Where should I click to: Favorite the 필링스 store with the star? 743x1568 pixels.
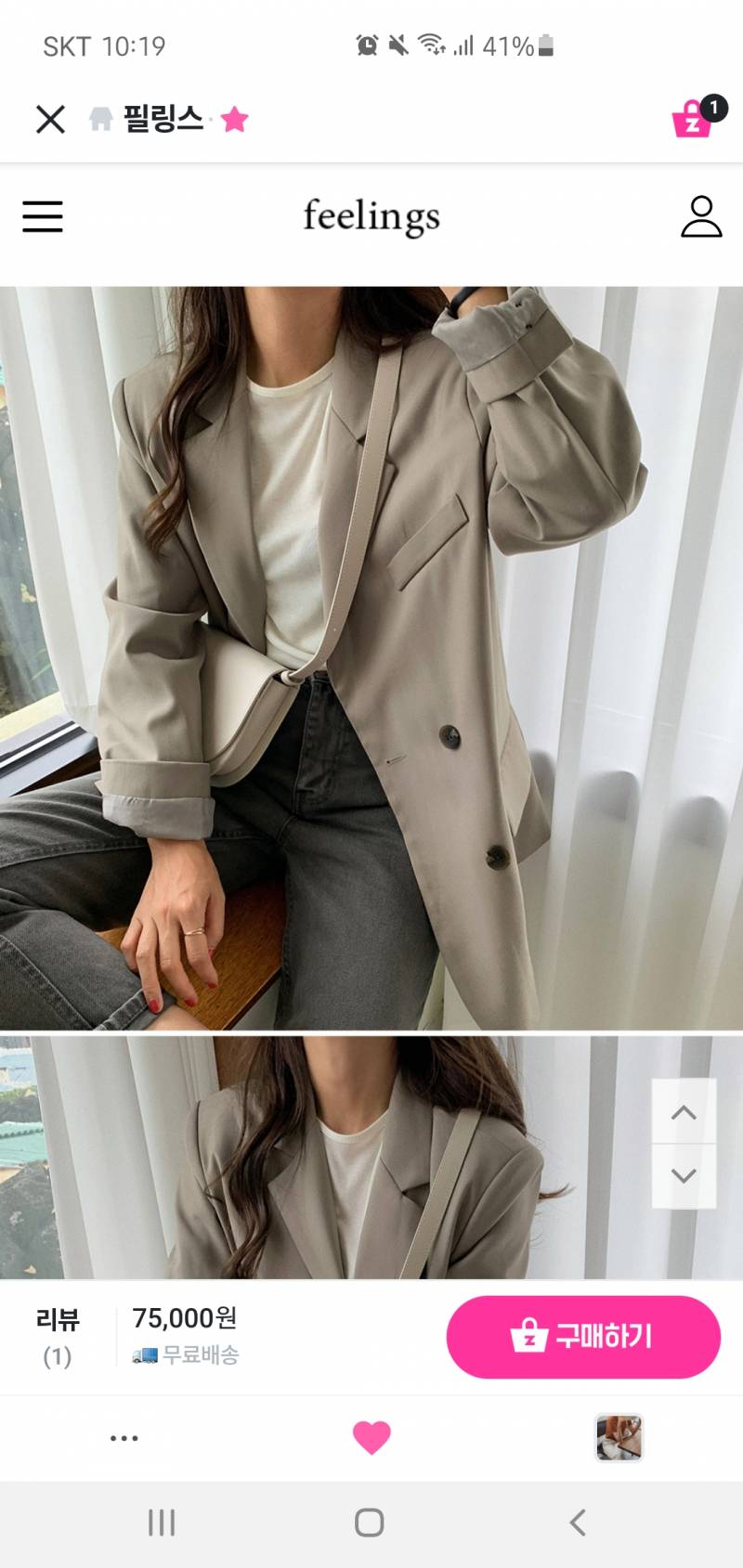[x=235, y=119]
